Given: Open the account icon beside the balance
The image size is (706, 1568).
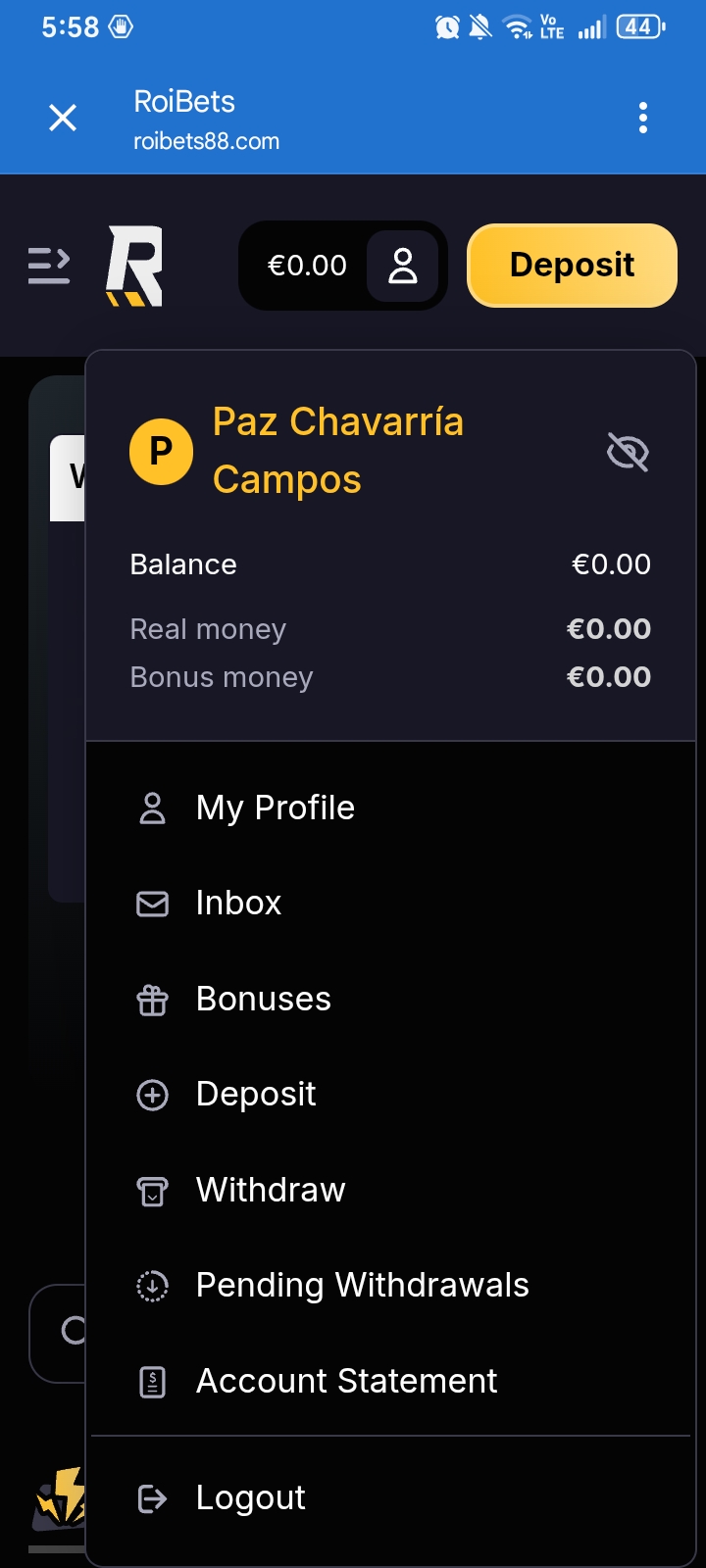Looking at the screenshot, I should pyautogui.click(x=402, y=265).
